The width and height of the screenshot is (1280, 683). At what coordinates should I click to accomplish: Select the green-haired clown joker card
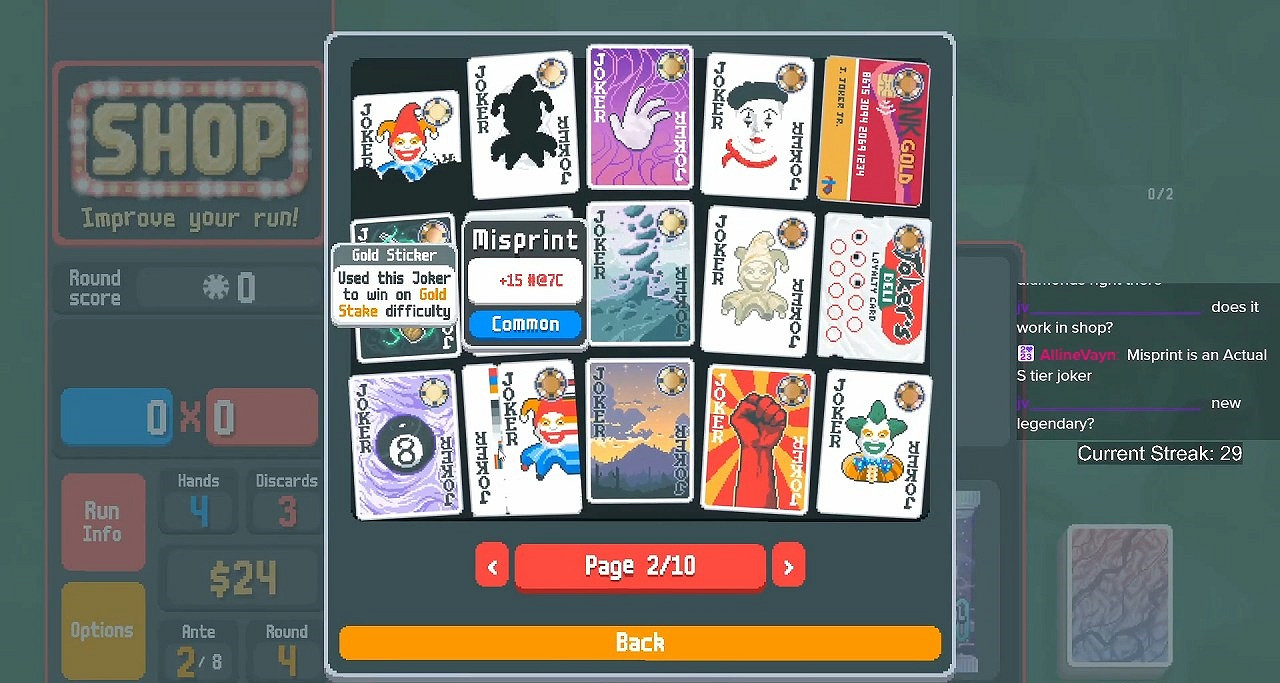coord(875,445)
